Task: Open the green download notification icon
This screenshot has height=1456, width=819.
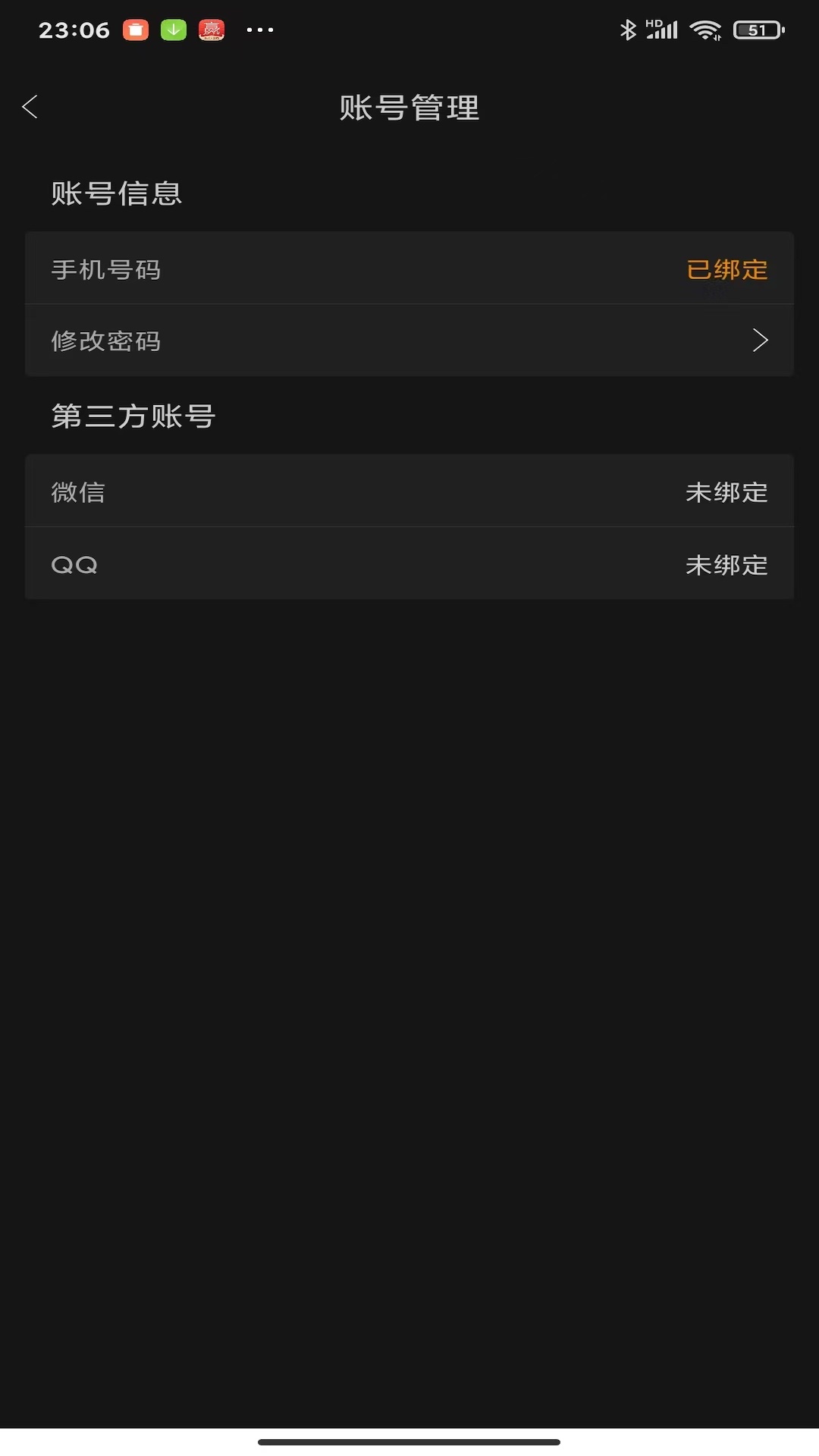Action: click(x=174, y=30)
